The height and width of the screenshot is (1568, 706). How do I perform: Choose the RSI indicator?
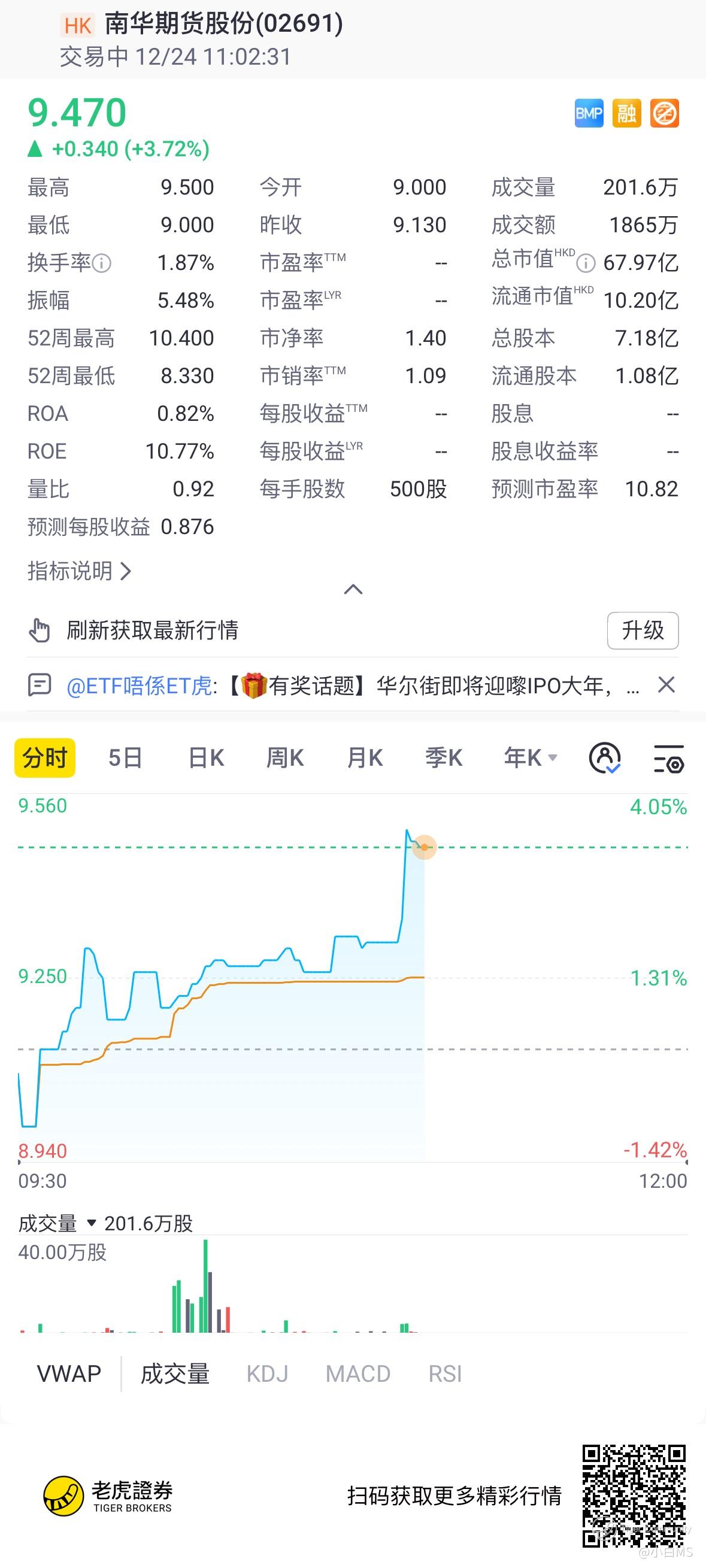[x=445, y=1374]
